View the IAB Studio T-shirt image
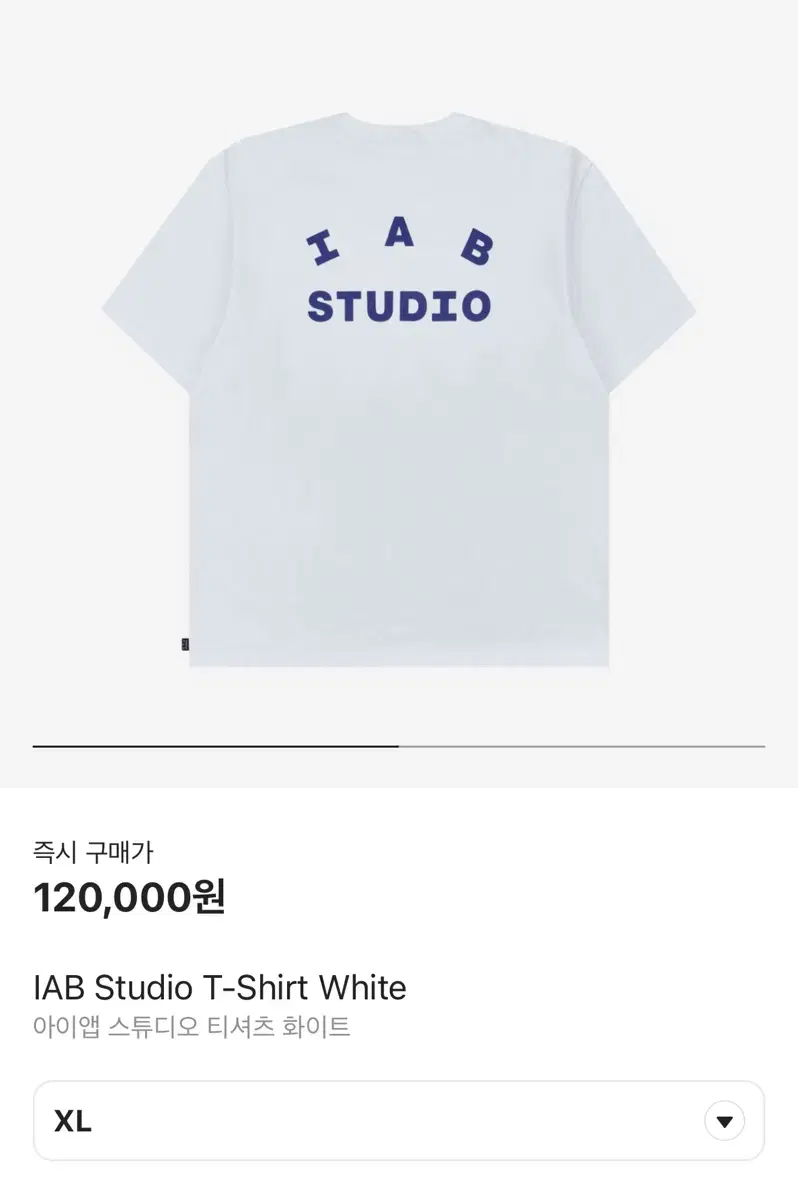Image resolution: width=798 pixels, height=1200 pixels. 399,390
